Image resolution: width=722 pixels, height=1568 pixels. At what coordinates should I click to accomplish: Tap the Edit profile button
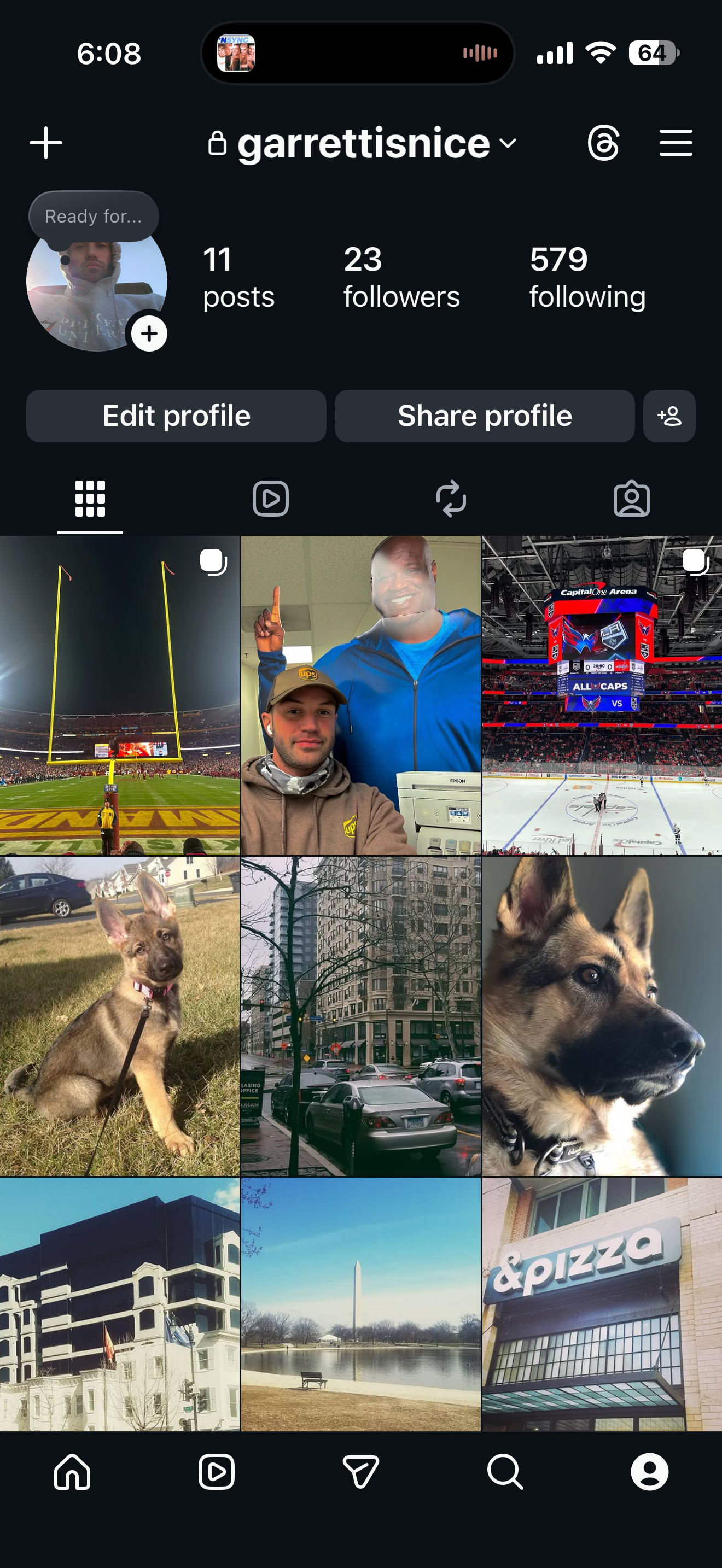[176, 417]
